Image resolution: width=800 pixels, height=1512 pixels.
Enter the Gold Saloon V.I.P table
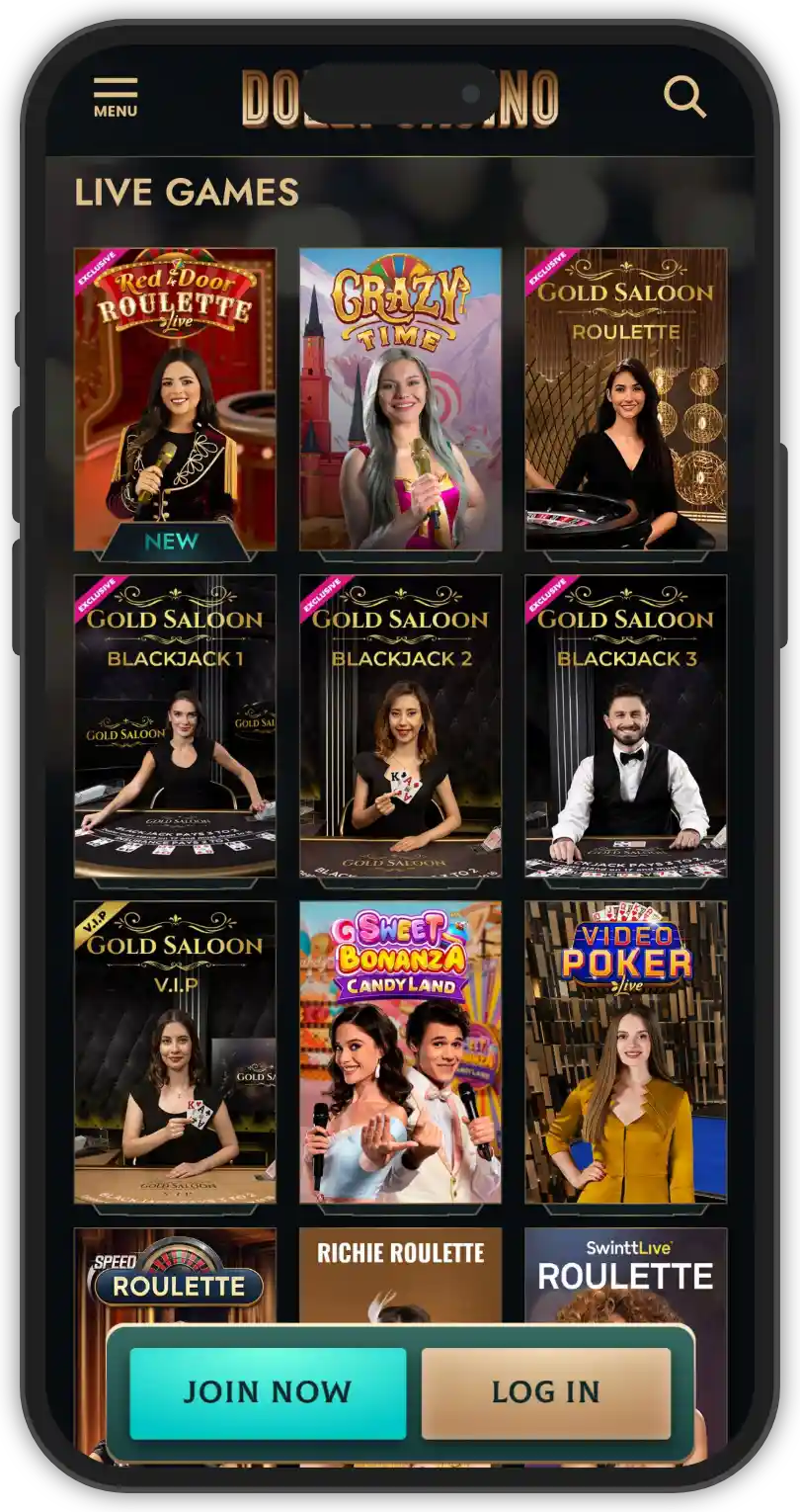coord(175,1051)
